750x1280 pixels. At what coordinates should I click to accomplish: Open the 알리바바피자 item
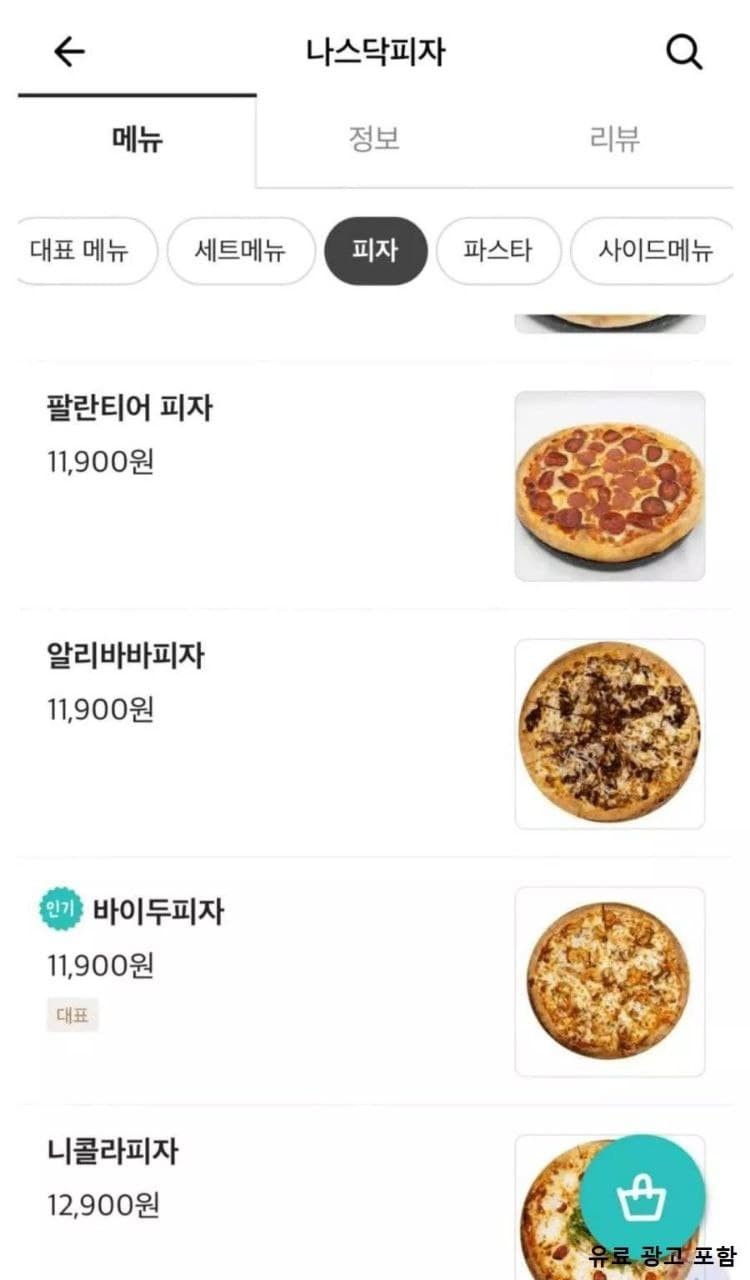[126, 656]
